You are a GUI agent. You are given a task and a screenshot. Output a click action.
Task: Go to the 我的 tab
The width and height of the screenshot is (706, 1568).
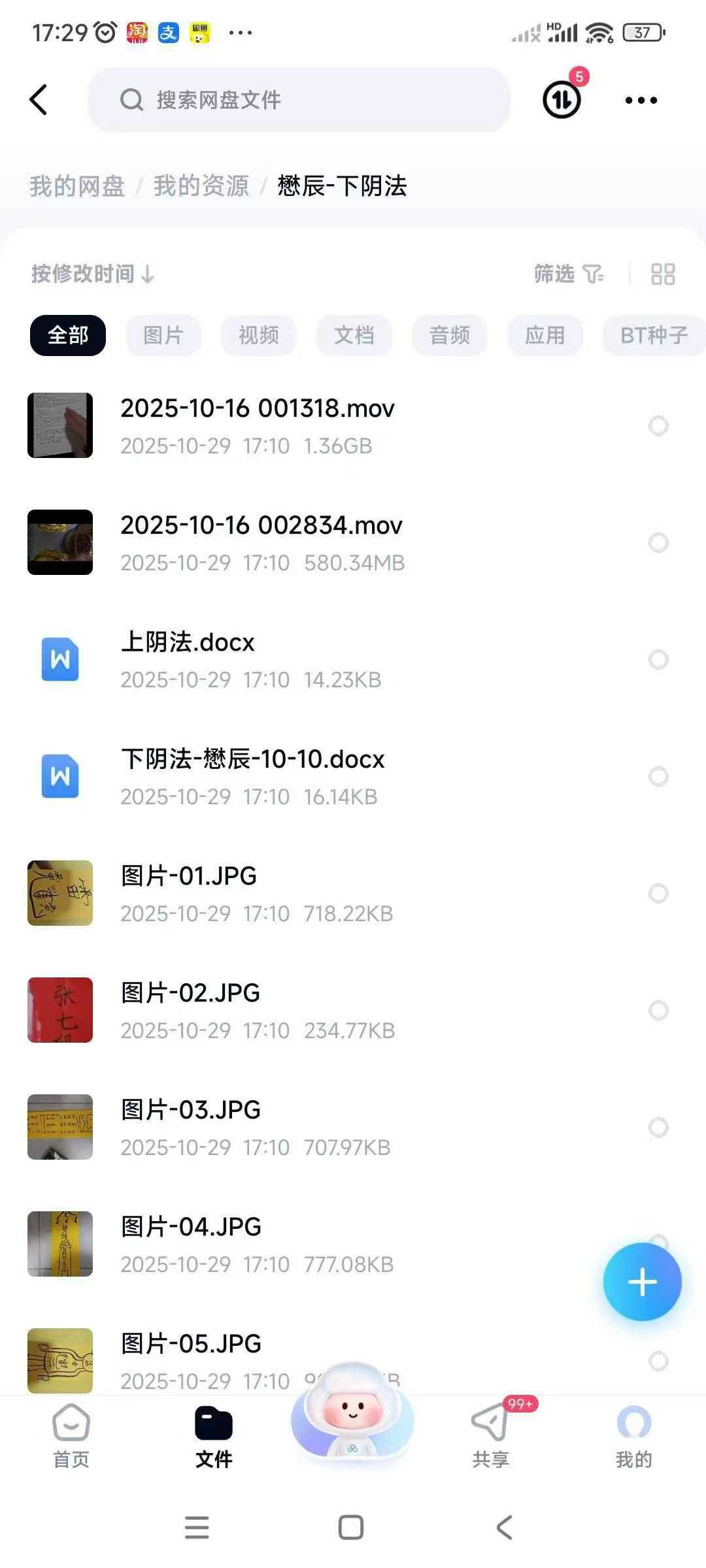tap(633, 1435)
